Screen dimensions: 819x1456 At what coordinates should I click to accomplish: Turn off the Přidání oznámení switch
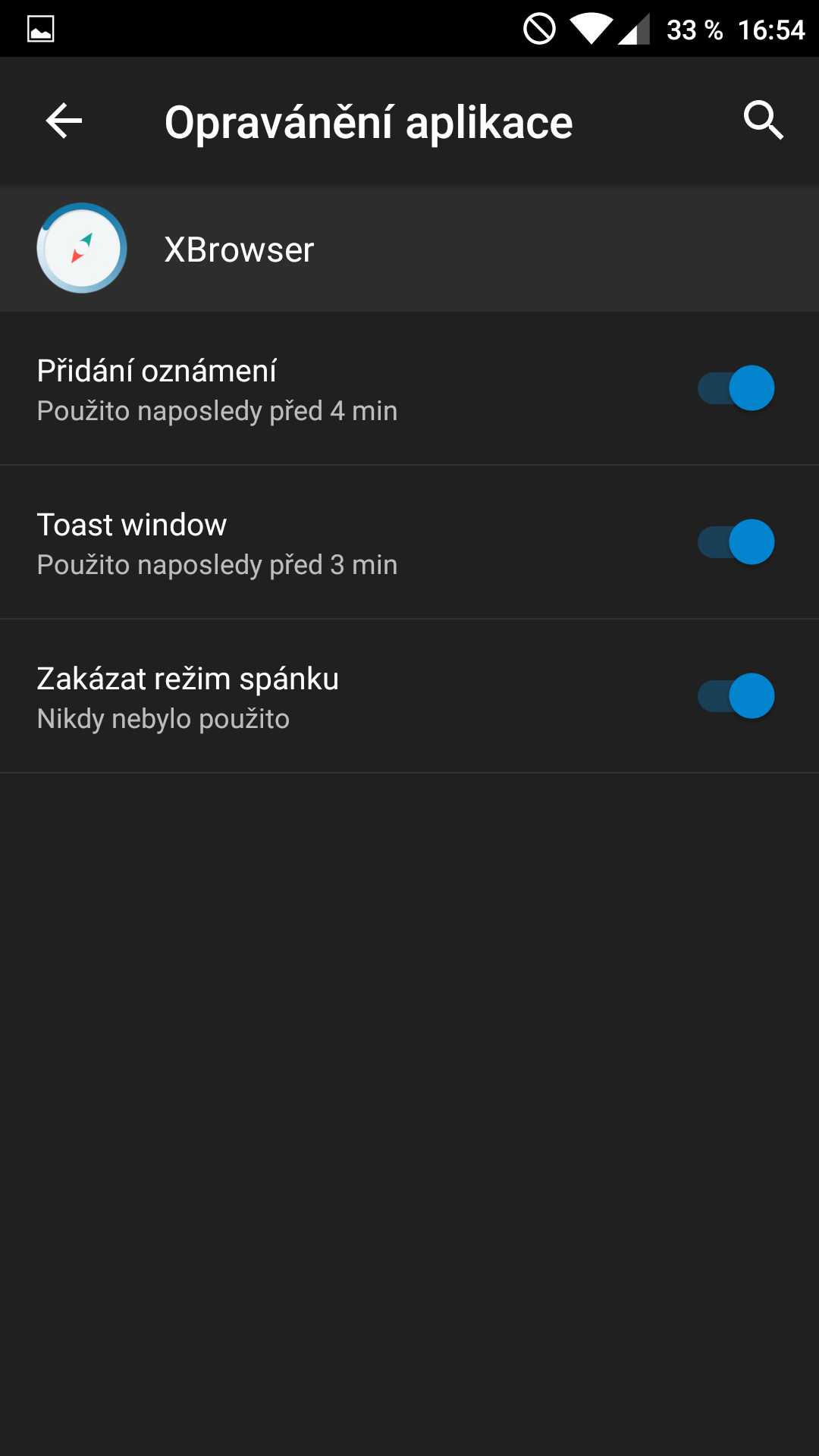pos(736,388)
